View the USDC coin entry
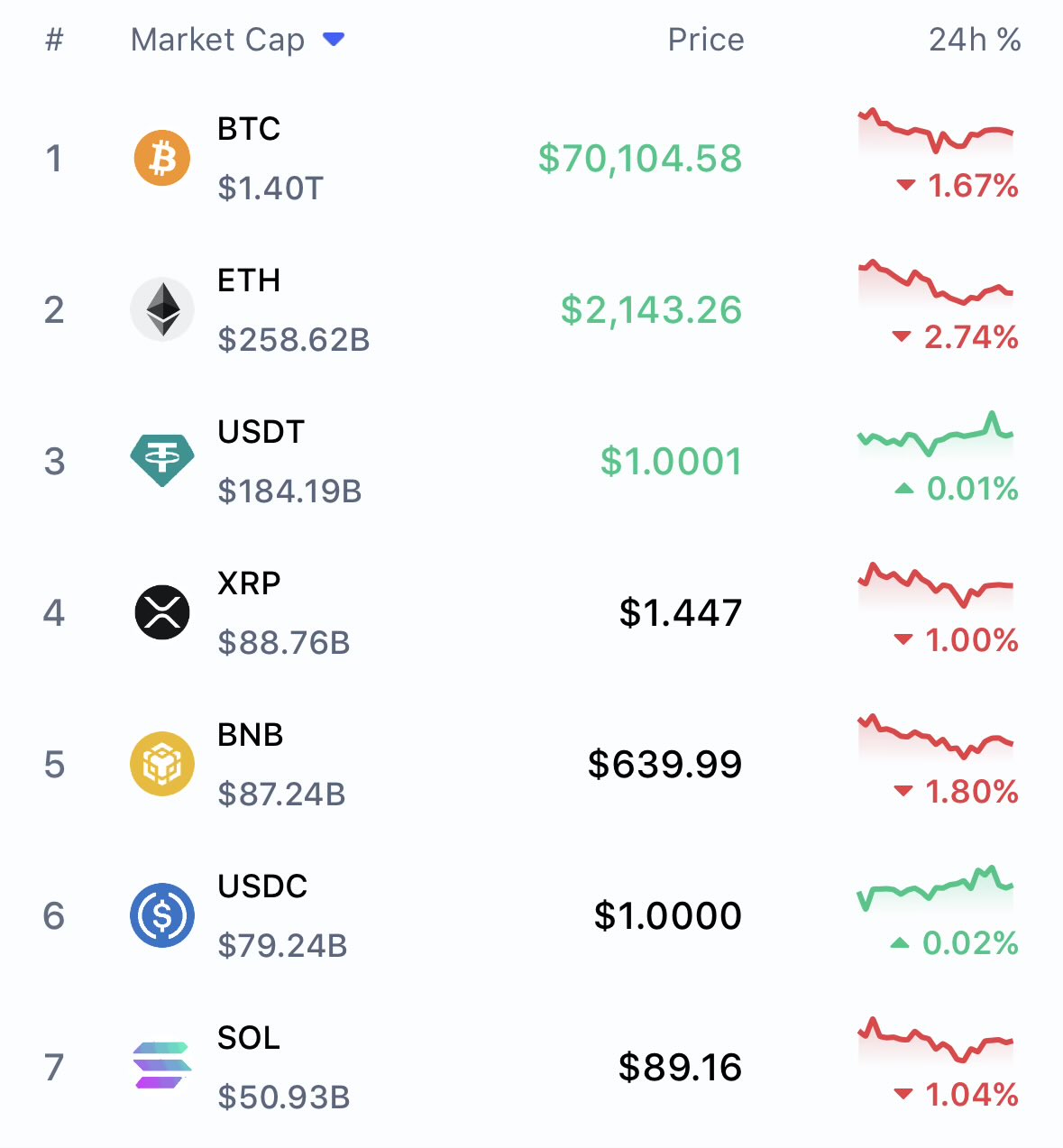This screenshot has width=1063, height=1148. coord(262,887)
